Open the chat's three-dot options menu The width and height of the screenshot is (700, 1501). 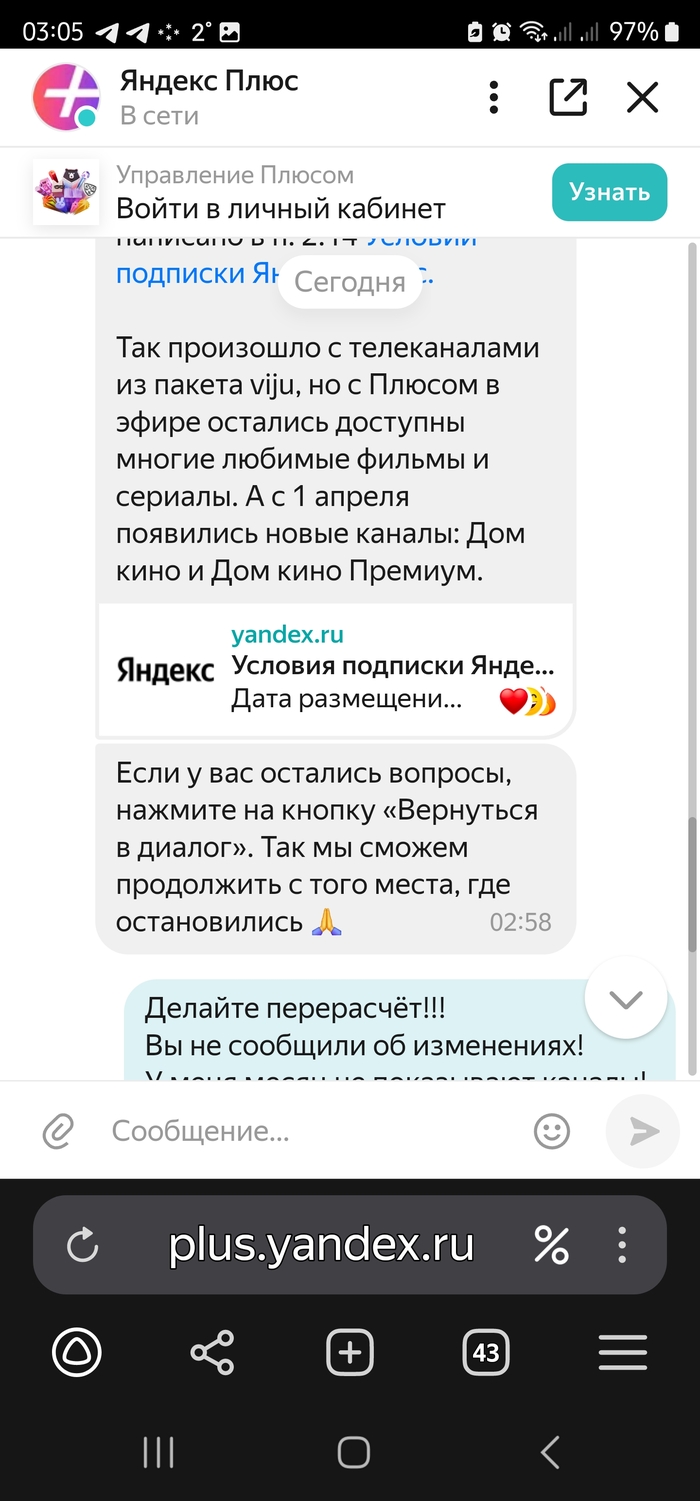(494, 98)
